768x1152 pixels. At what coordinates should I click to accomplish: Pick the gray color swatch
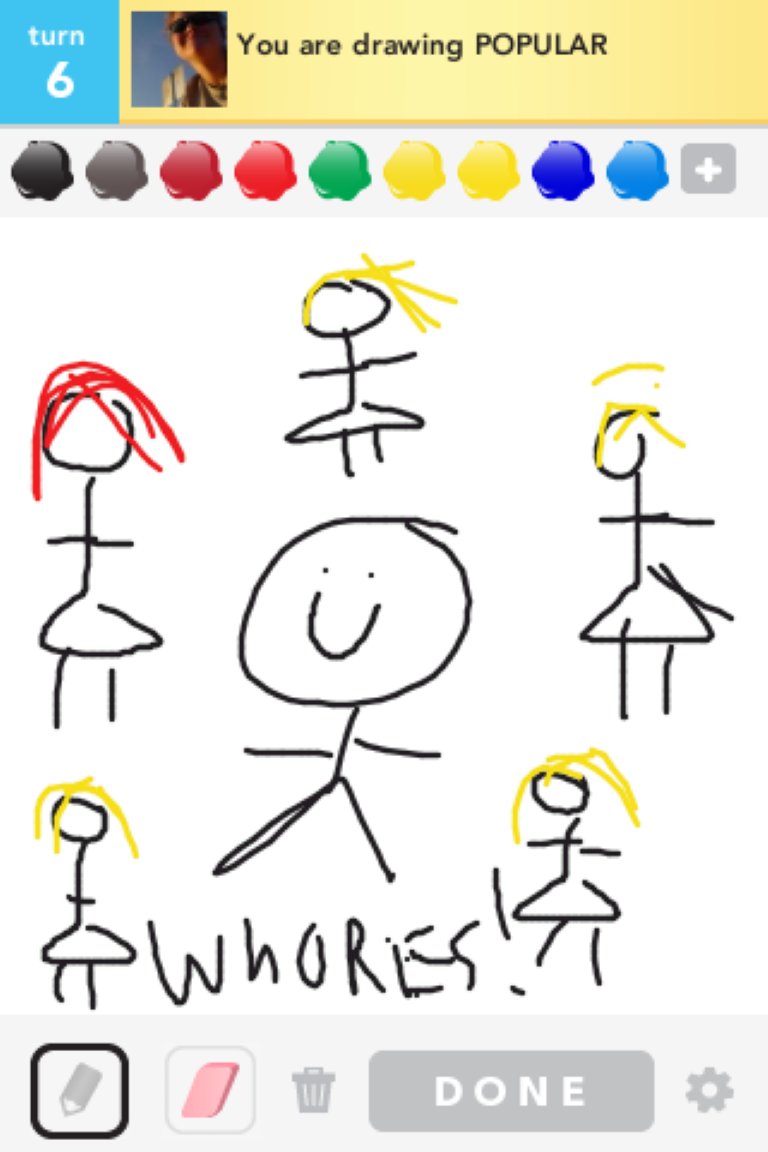pos(116,170)
